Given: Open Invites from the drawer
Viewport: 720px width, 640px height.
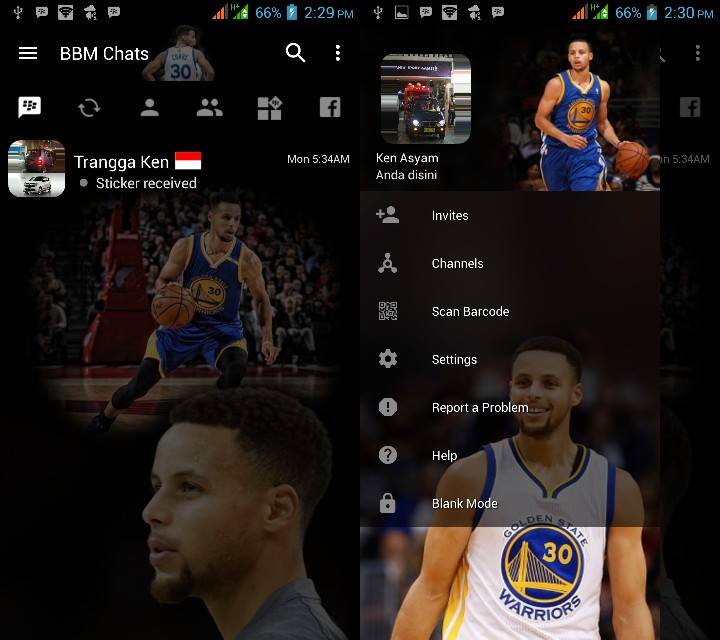Looking at the screenshot, I should [450, 216].
